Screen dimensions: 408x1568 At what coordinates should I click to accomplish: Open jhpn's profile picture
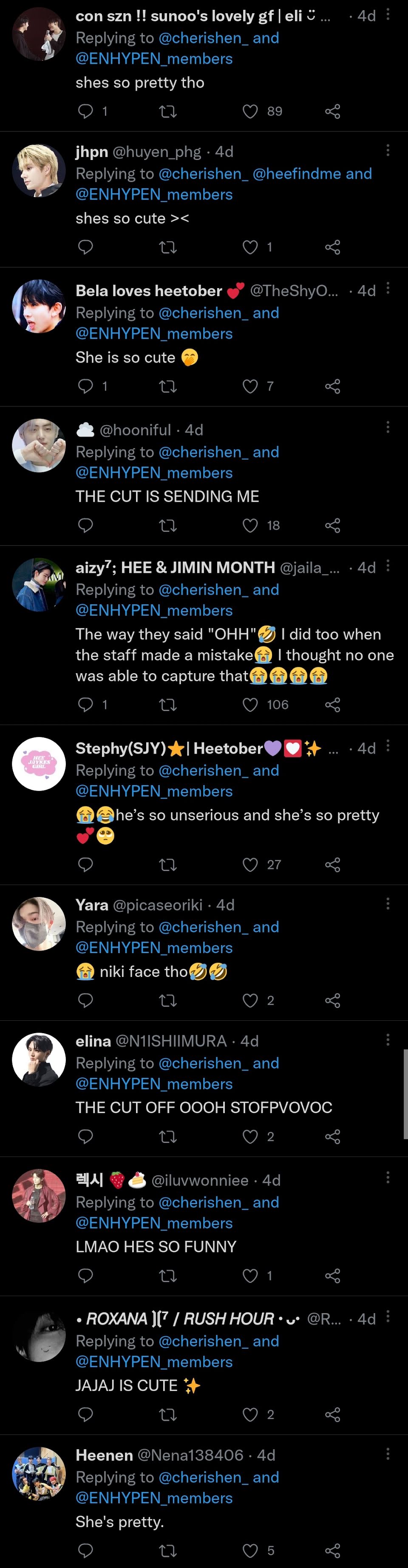39,171
